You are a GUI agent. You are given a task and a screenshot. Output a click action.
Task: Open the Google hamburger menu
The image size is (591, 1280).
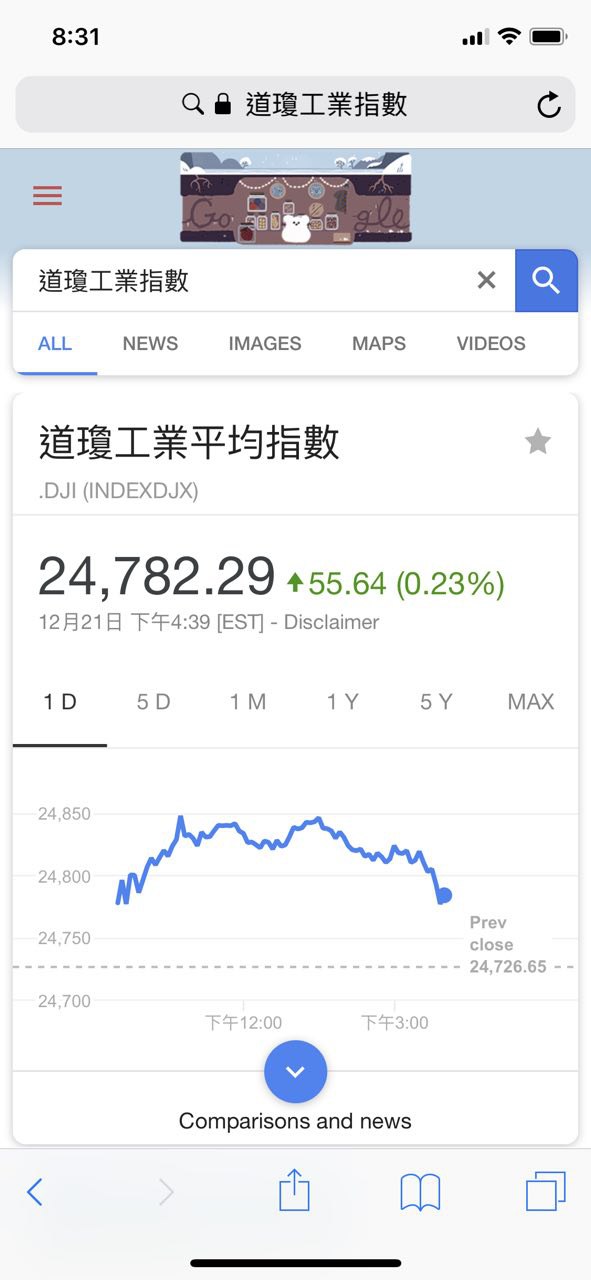coord(47,196)
